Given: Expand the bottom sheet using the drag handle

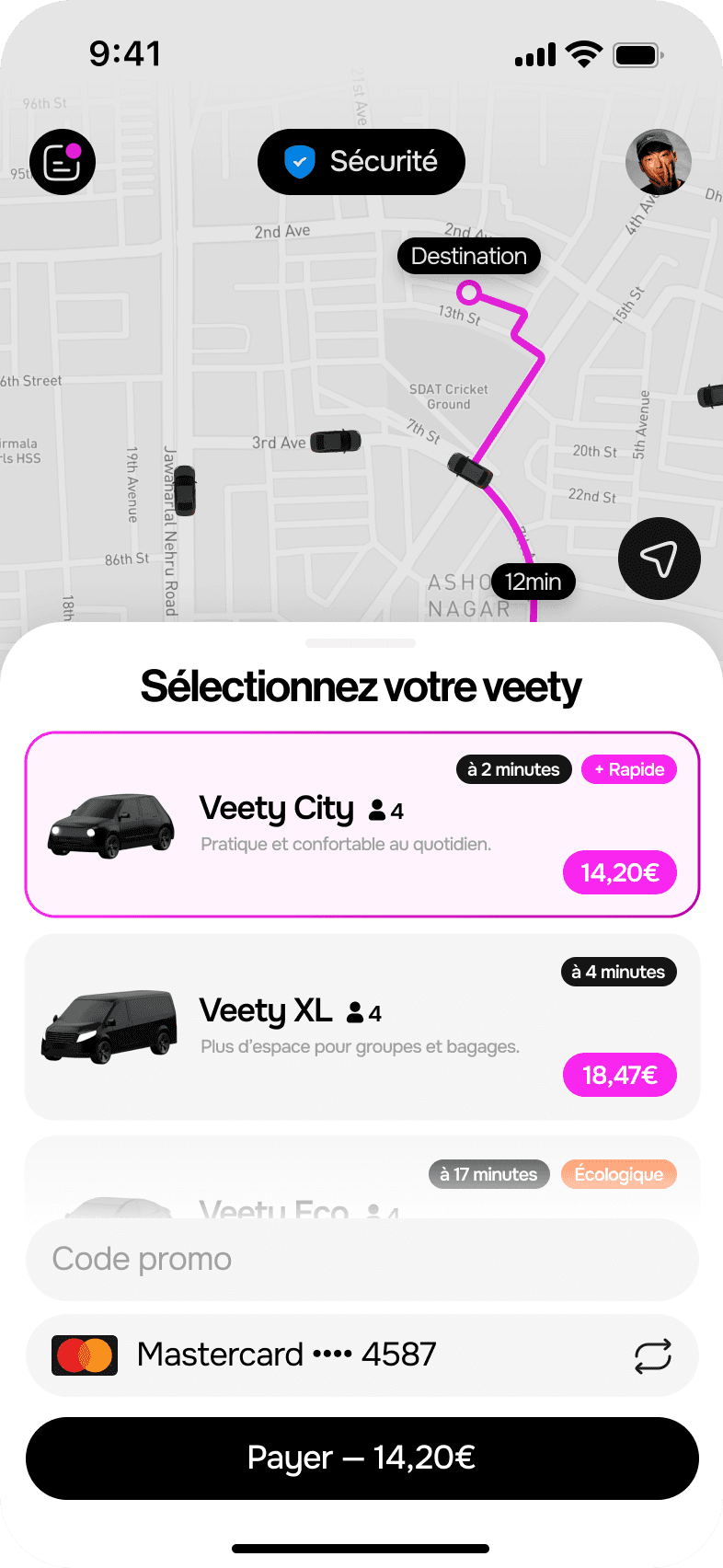Looking at the screenshot, I should (x=361, y=644).
